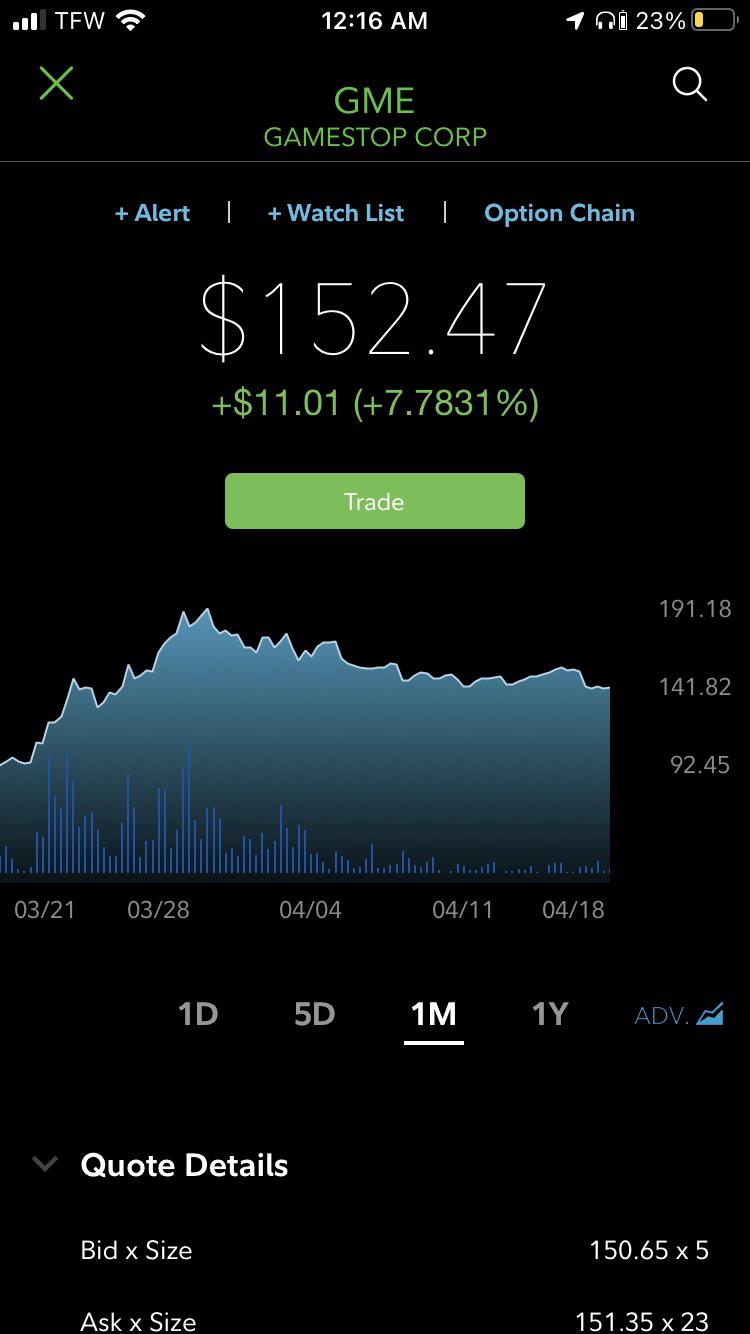Close the GME quote screen

pos(56,83)
